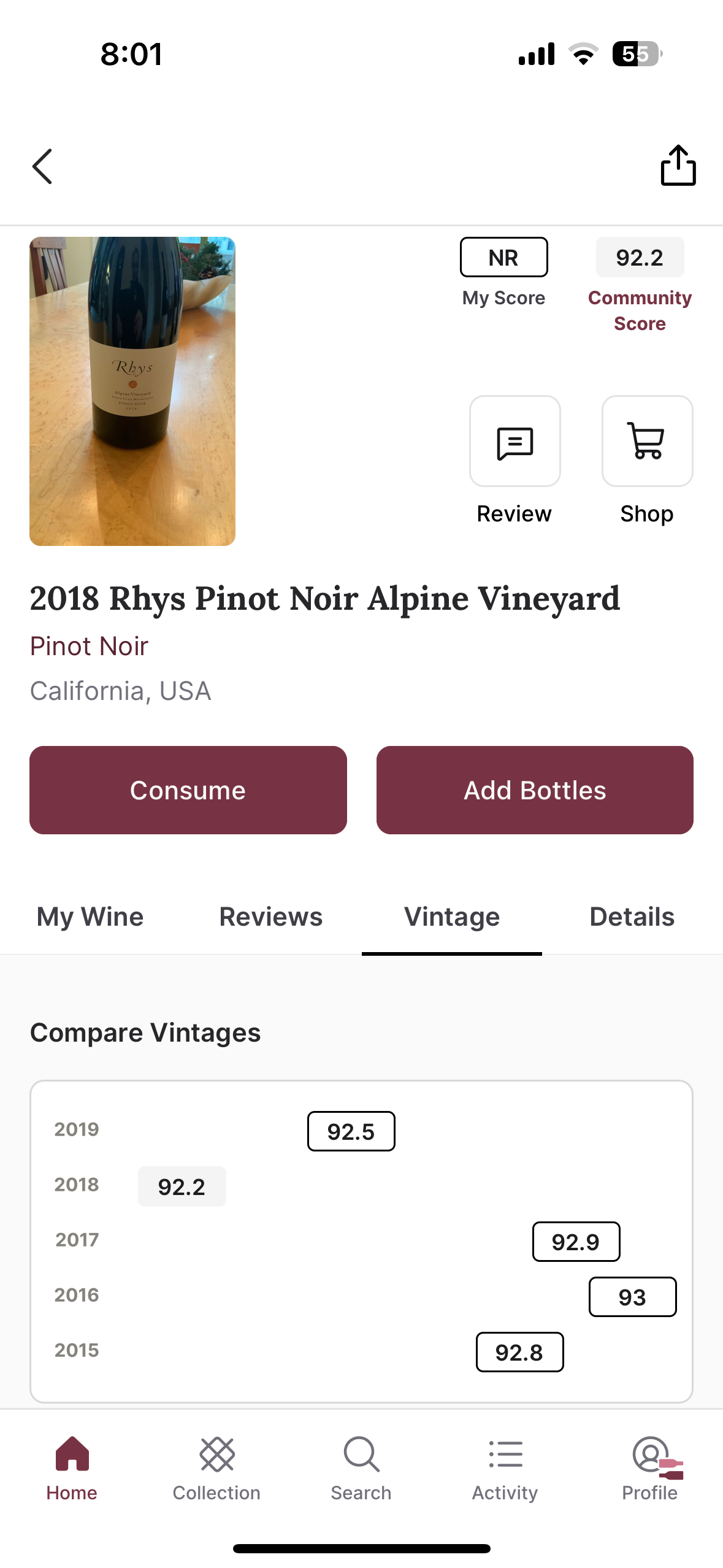Select the 2016 vintage score 93
Viewport: 723px width, 1568px height.
click(633, 1297)
